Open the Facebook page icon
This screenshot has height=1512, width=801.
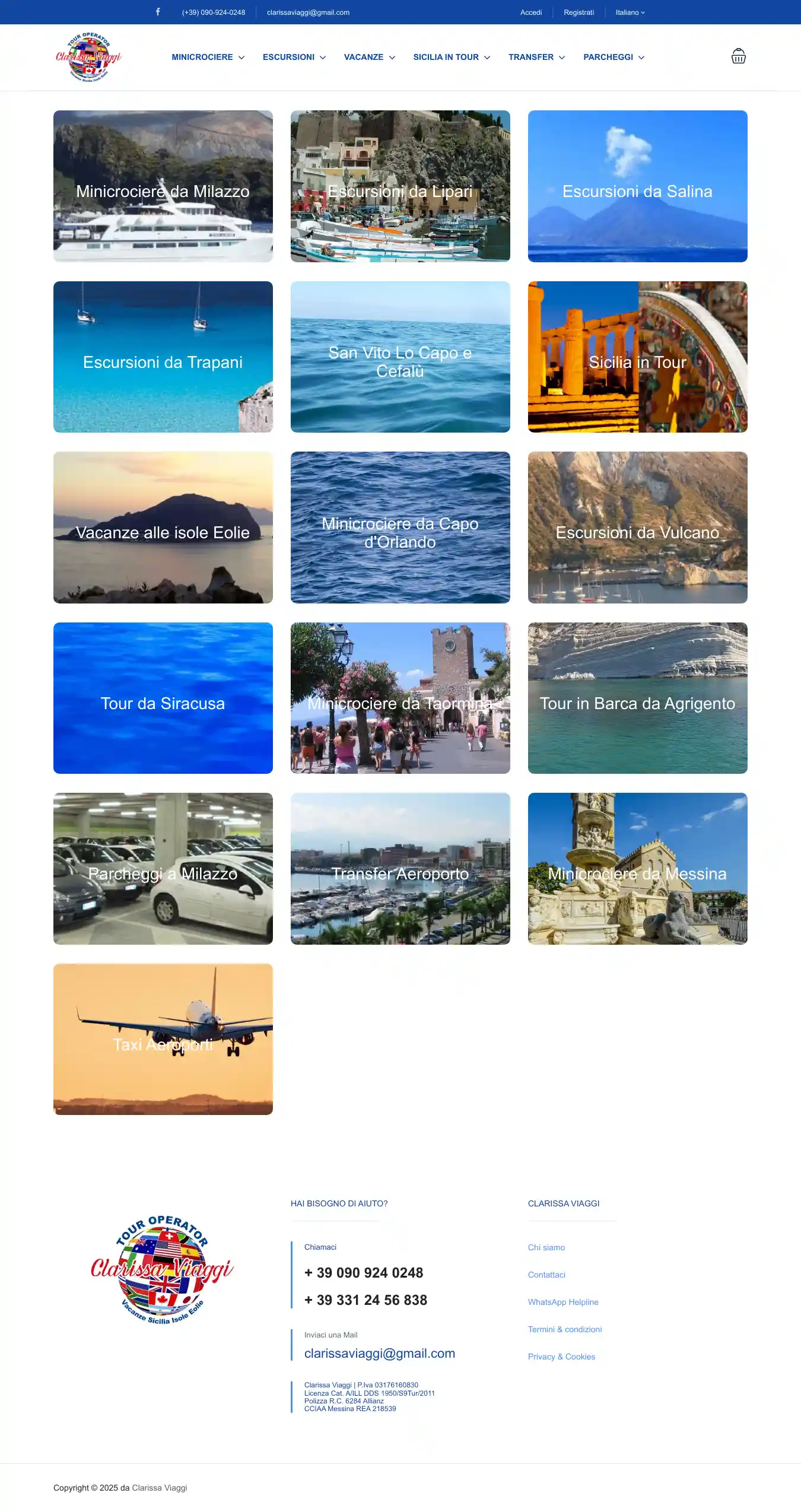click(158, 12)
